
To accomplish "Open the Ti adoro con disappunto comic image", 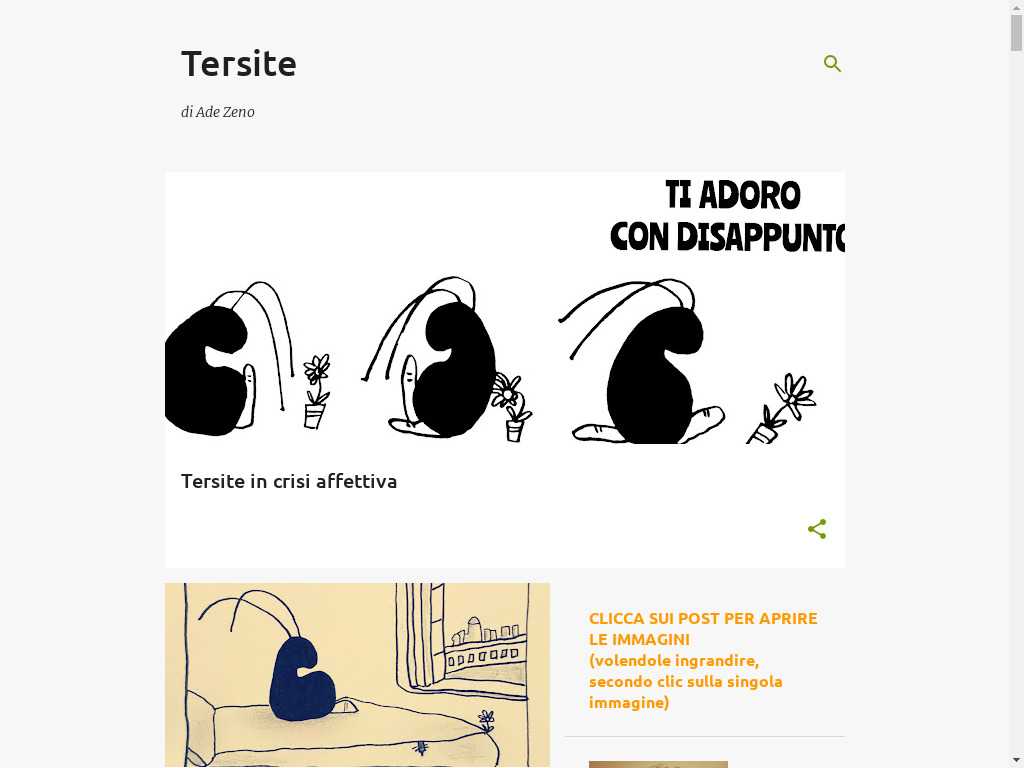I will [504, 308].
